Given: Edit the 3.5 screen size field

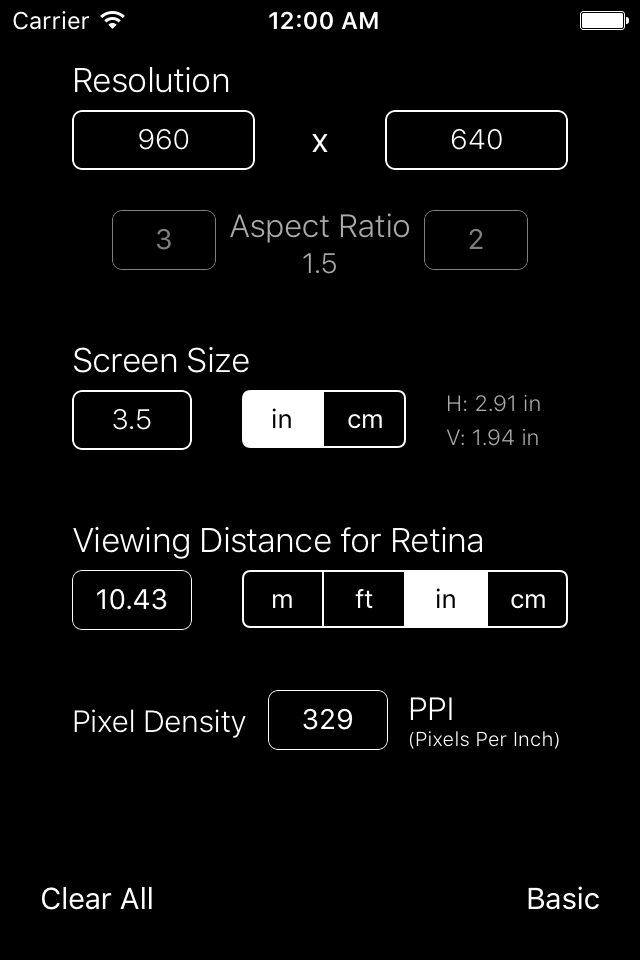Looking at the screenshot, I should [x=132, y=420].
